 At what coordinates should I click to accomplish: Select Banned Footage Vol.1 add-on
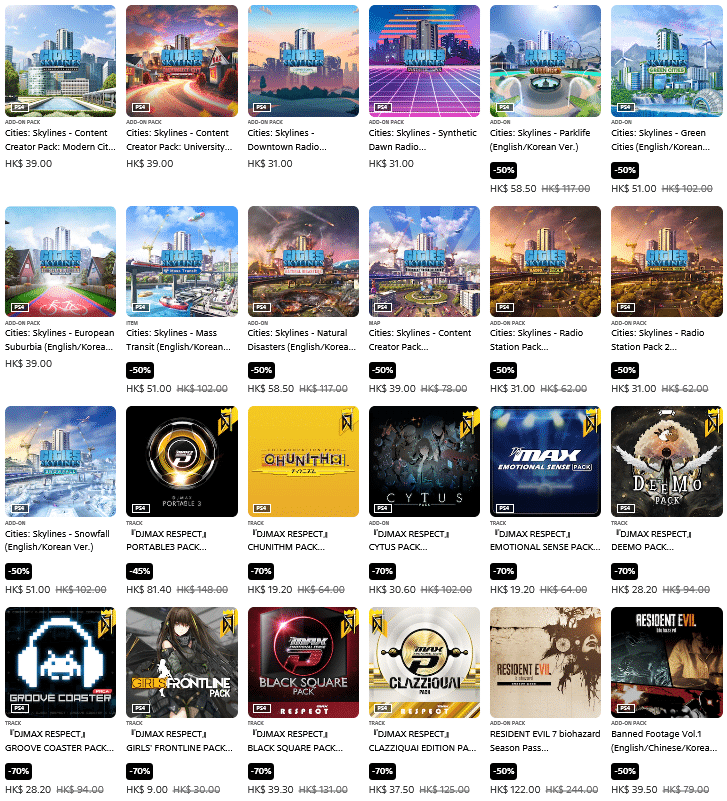[666, 662]
